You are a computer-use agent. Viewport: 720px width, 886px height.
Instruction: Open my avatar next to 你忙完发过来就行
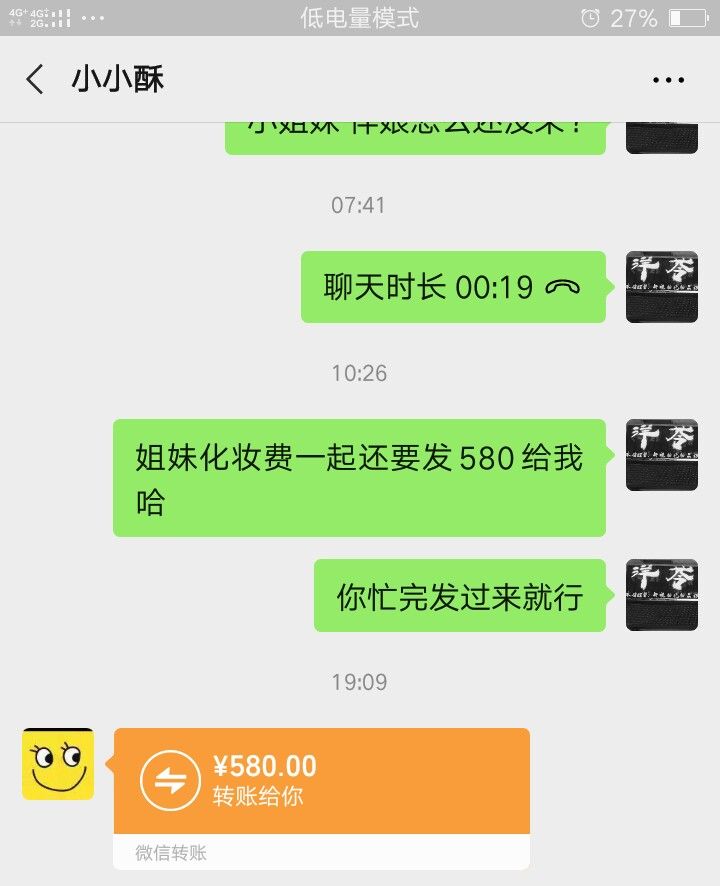click(661, 595)
